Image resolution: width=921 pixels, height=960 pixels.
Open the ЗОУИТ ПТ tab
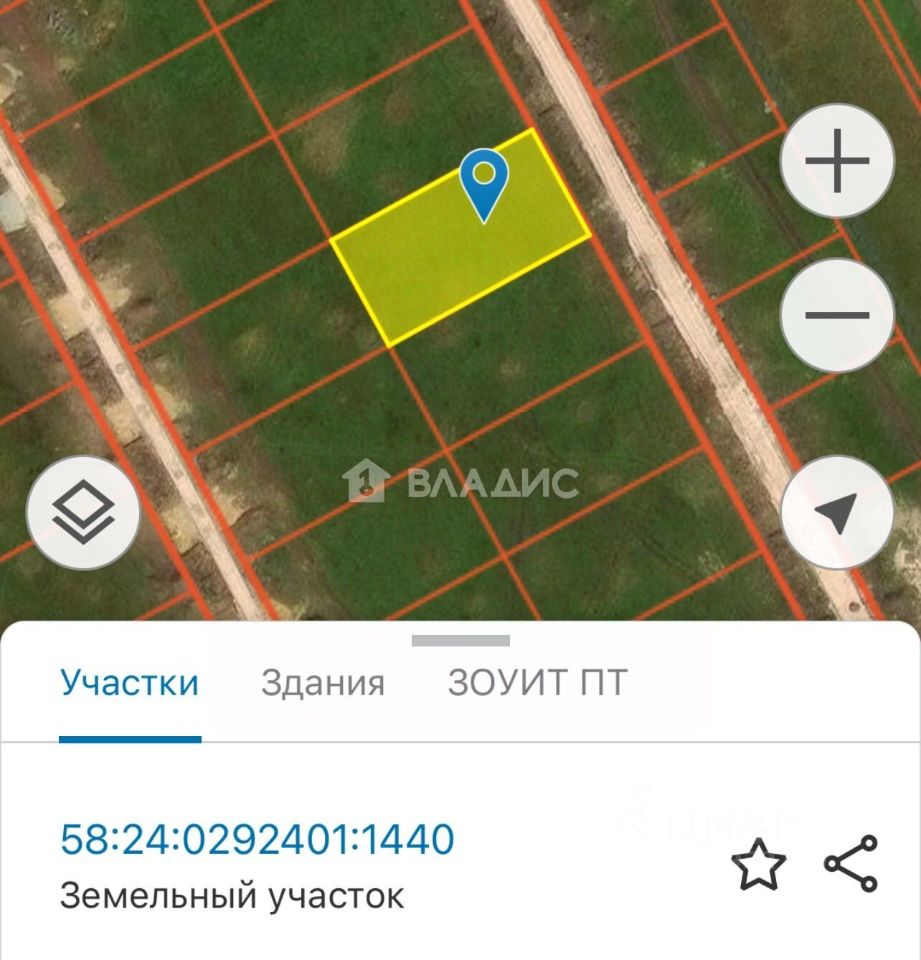(x=537, y=683)
